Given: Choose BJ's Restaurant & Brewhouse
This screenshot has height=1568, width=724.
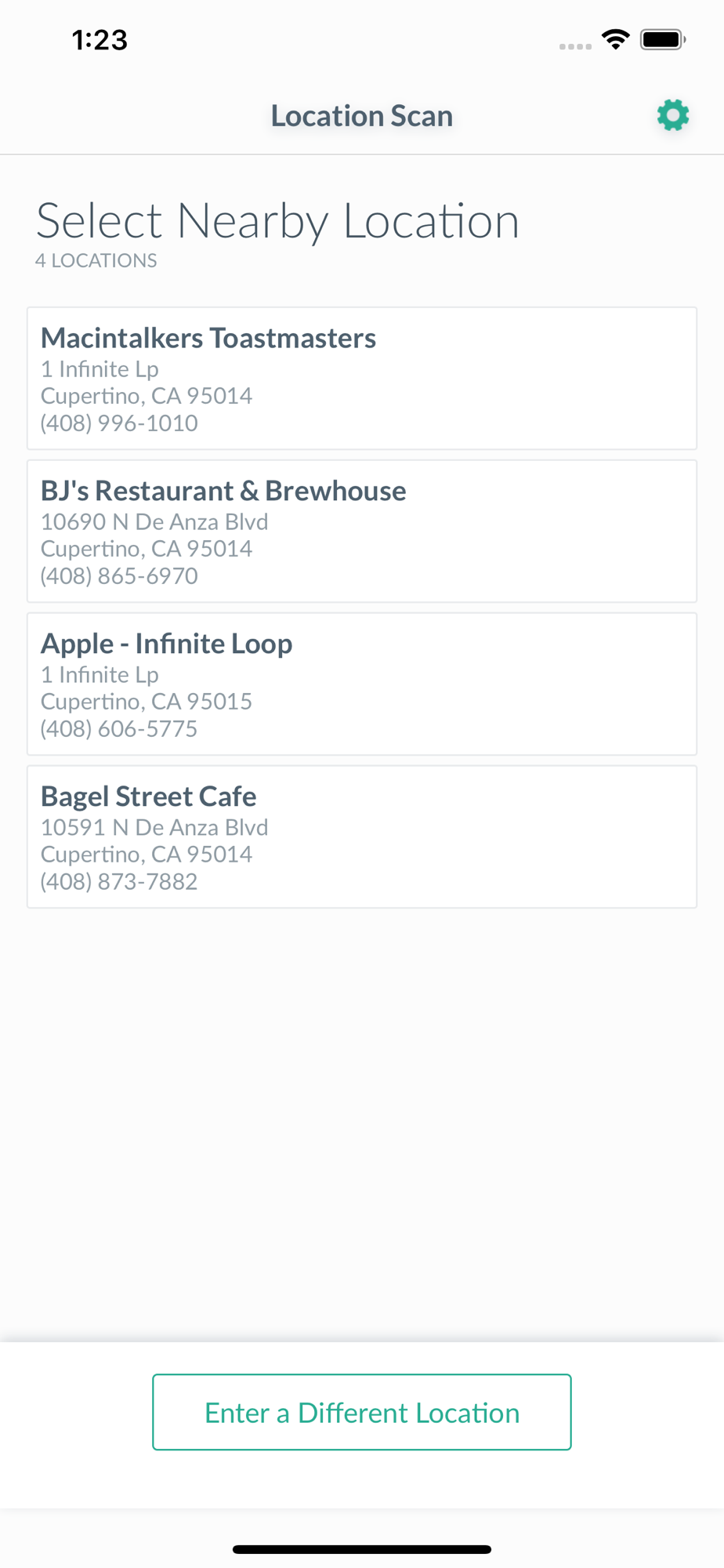Looking at the screenshot, I should pos(362,531).
